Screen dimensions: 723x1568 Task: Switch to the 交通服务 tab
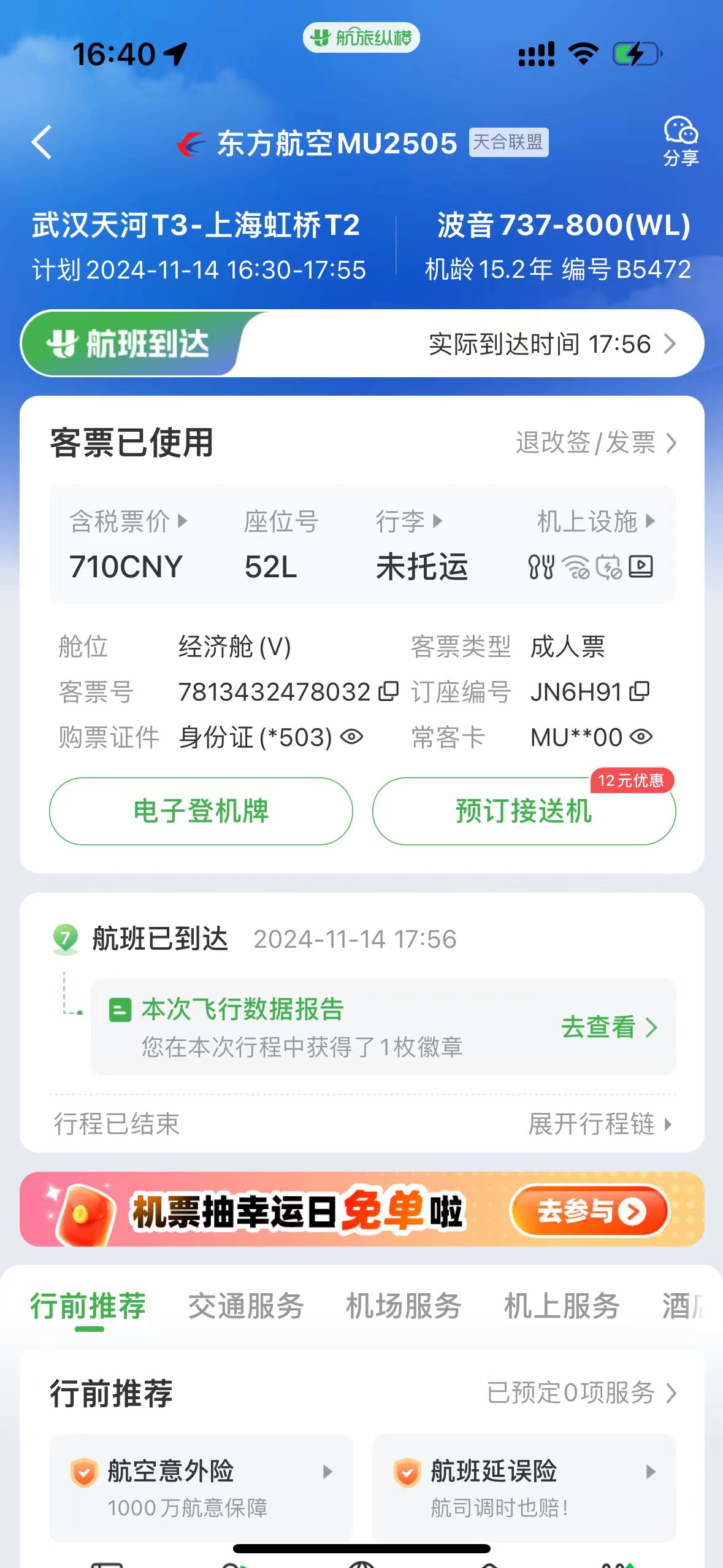click(x=246, y=1306)
